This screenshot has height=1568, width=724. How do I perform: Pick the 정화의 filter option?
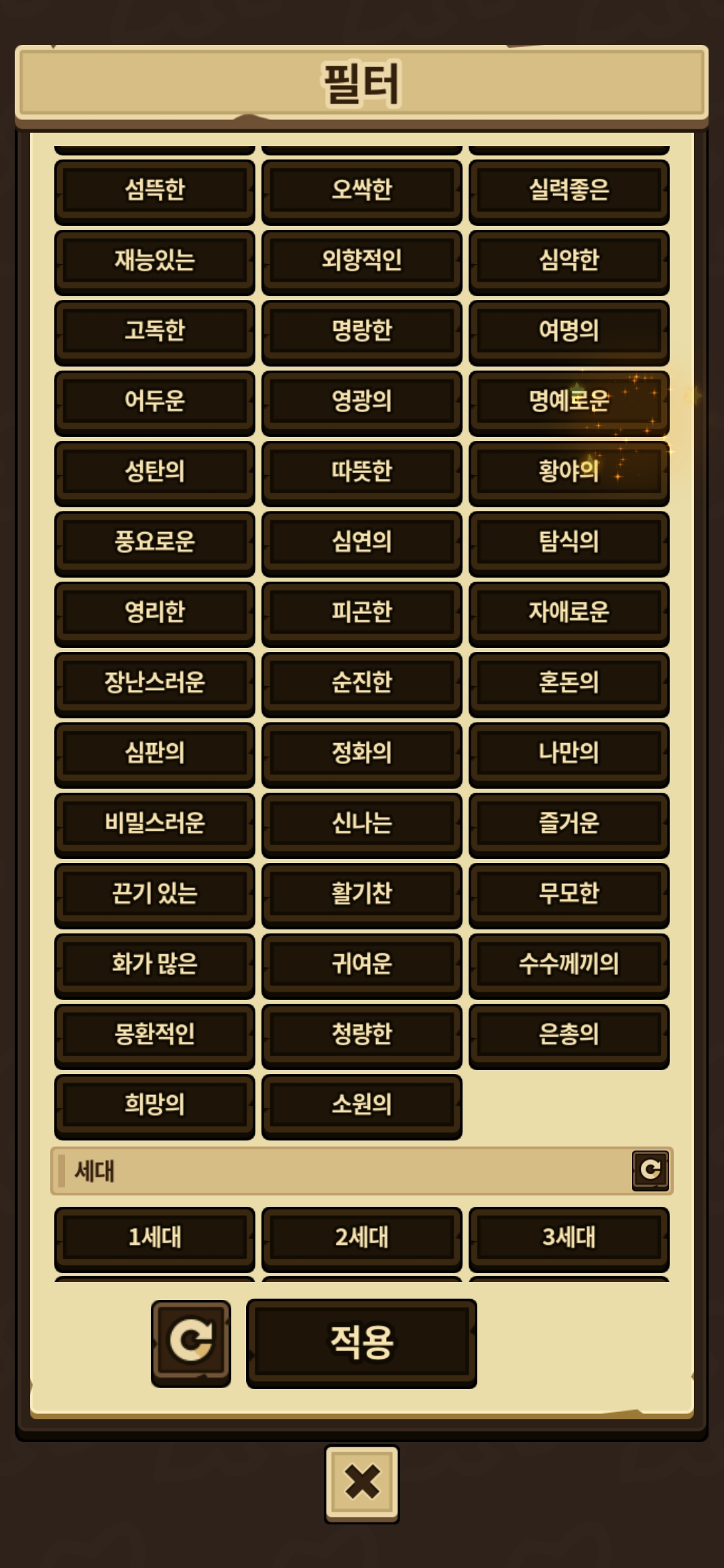pos(362,754)
